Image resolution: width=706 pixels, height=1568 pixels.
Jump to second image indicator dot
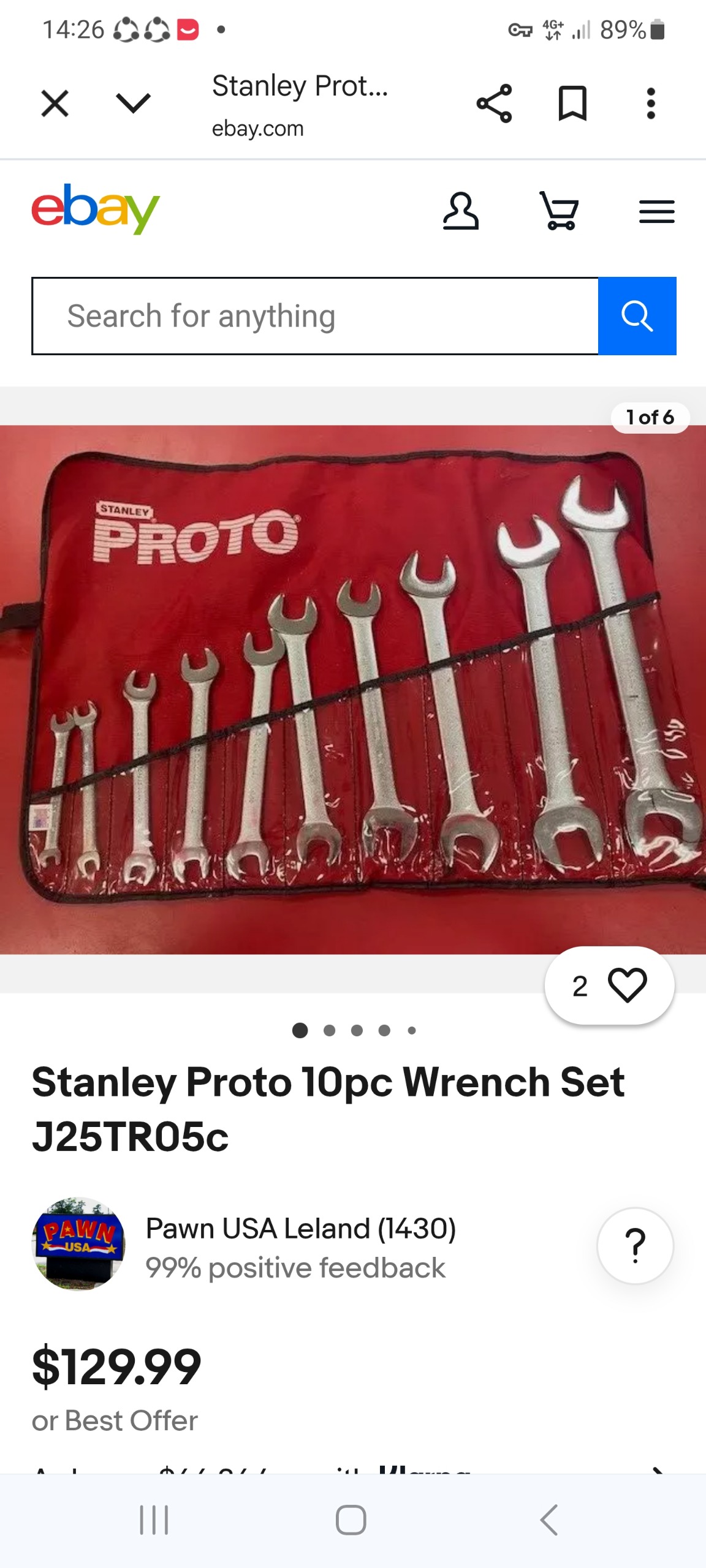point(329,1030)
